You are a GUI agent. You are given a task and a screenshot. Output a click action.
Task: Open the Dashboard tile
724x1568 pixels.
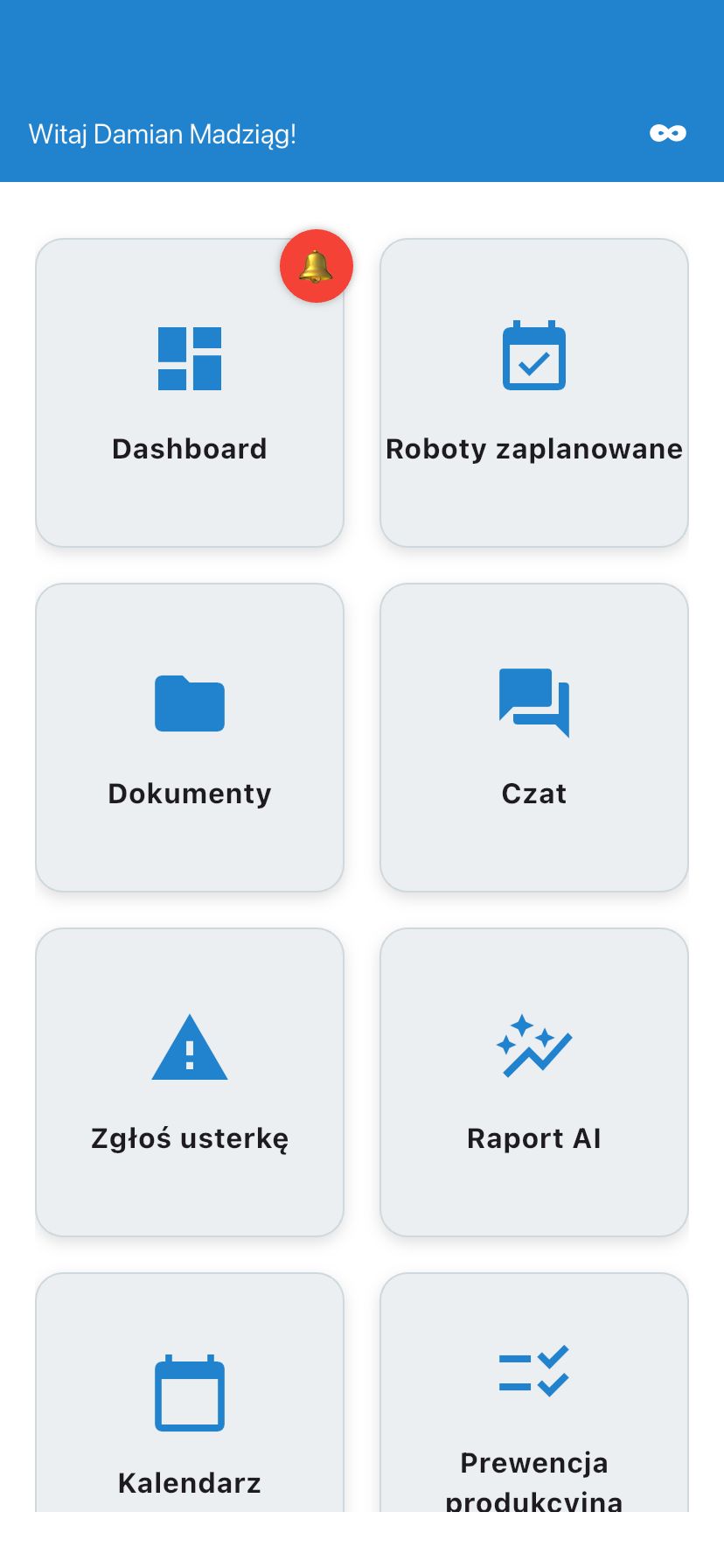coord(189,394)
